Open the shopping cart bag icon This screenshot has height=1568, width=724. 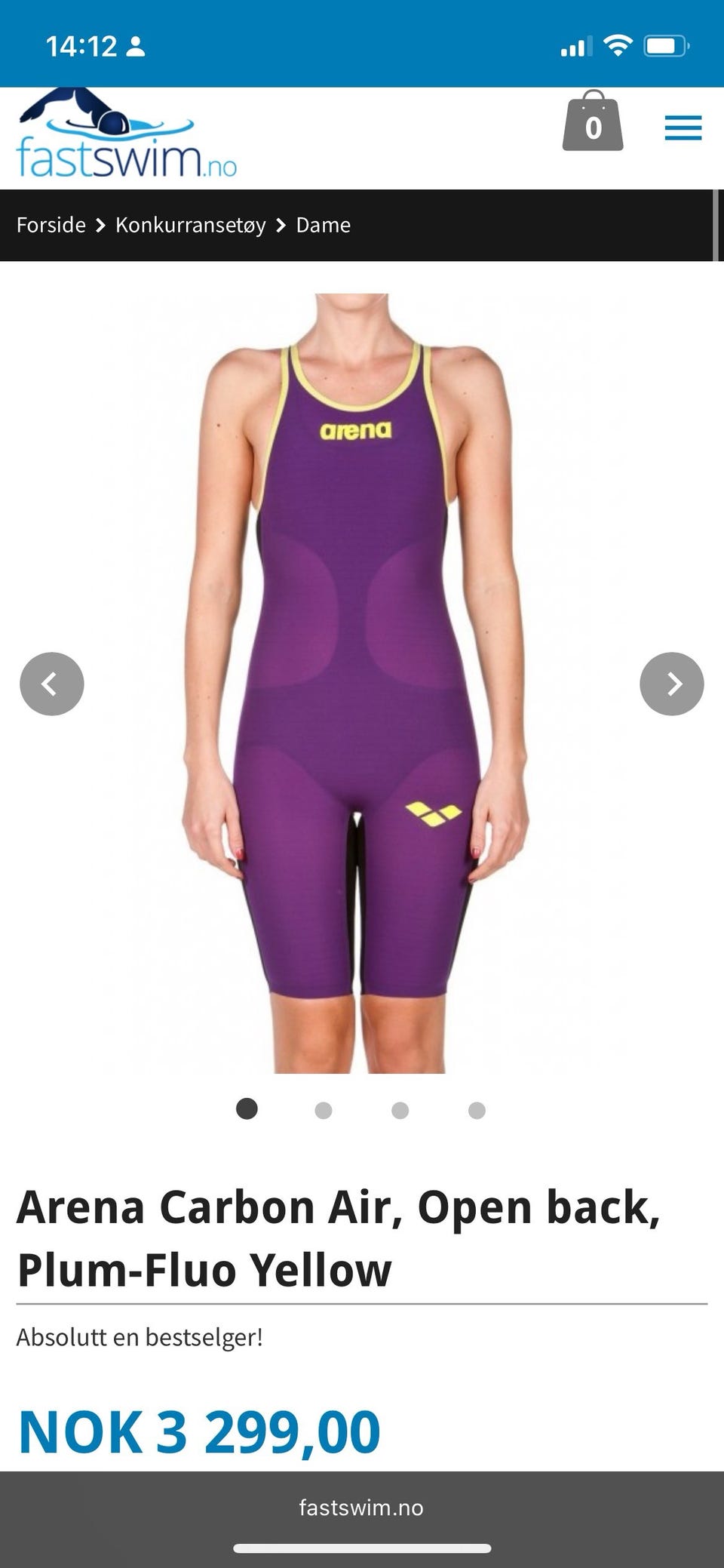click(x=593, y=121)
